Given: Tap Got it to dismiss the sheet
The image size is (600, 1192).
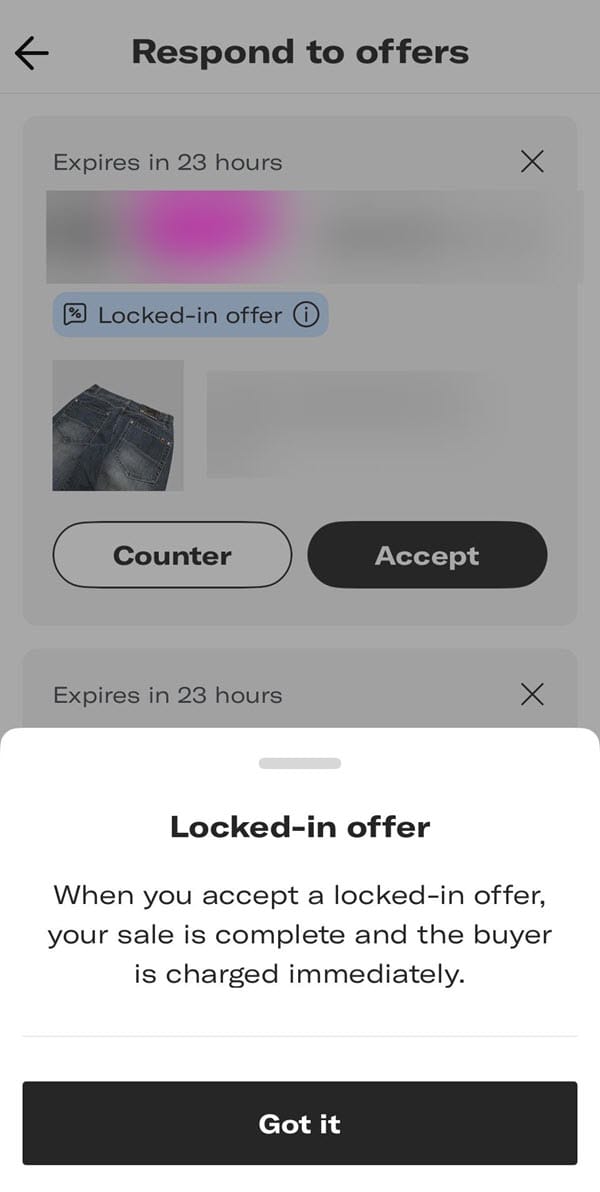Looking at the screenshot, I should 300,1123.
